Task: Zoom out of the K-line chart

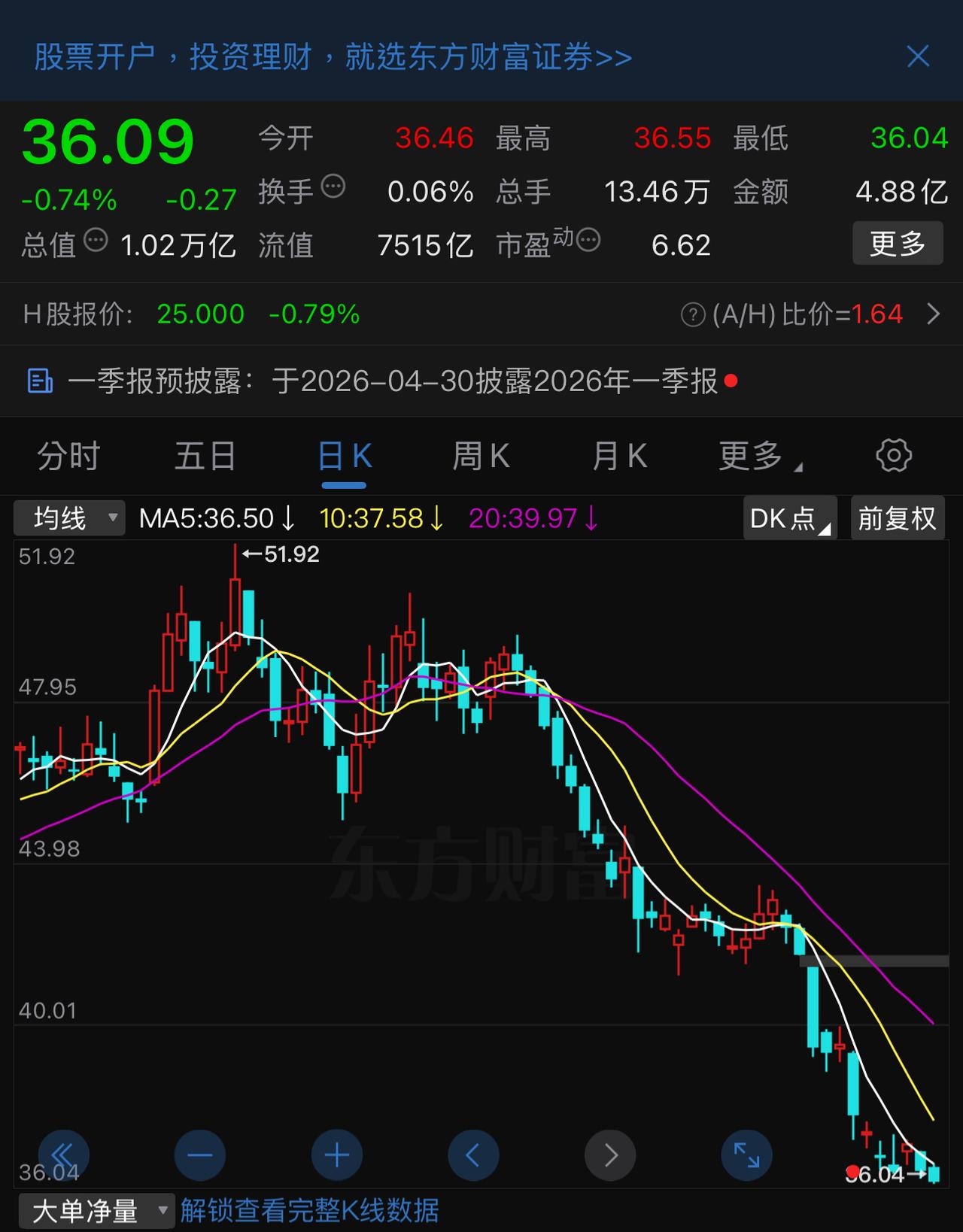Action: pos(199,1155)
